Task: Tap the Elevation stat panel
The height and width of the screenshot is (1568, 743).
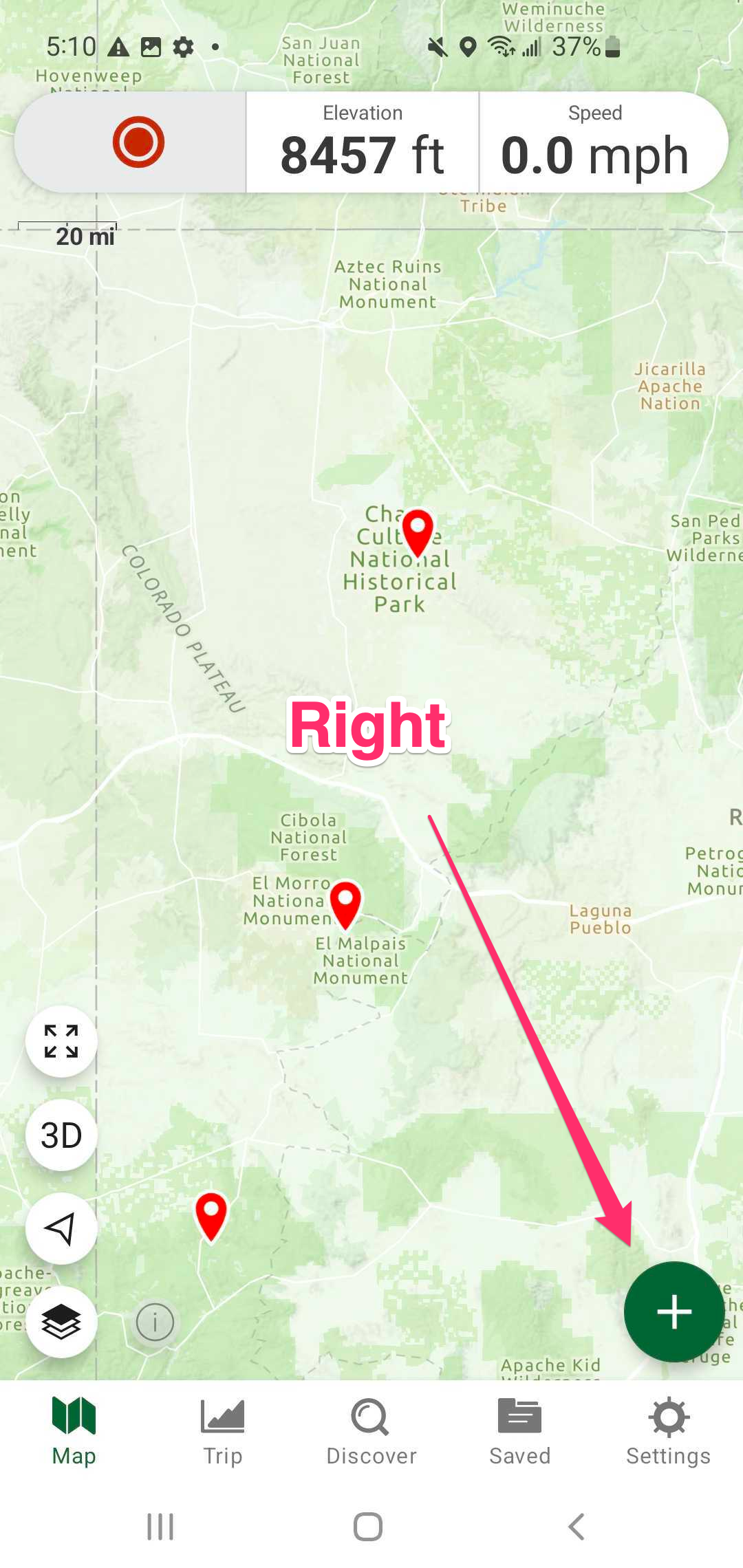Action: [363, 143]
